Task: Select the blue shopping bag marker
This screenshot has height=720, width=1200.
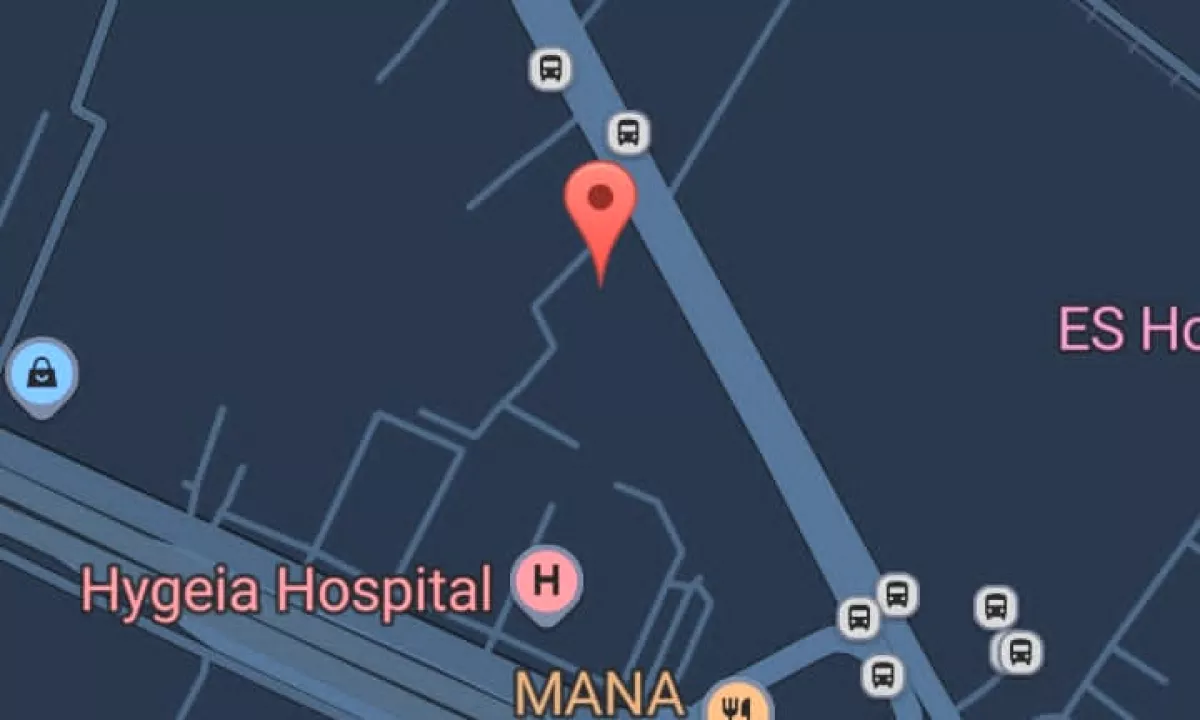Action: coord(42,374)
